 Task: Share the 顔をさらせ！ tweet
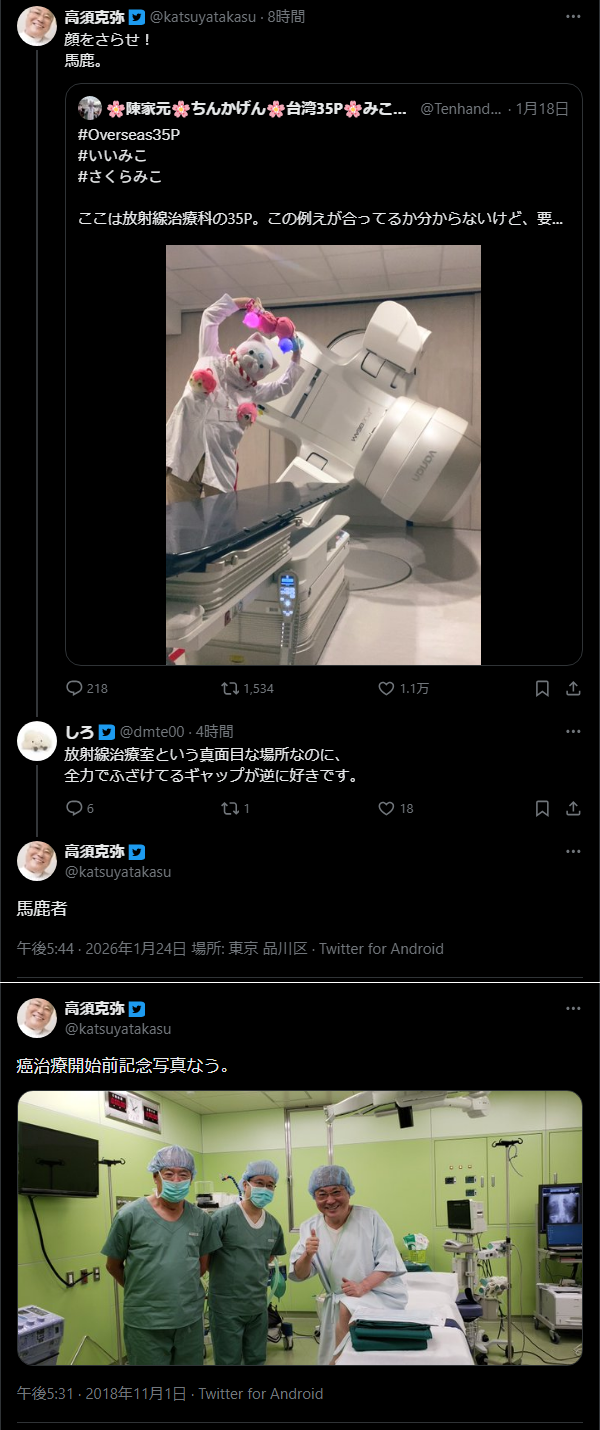coord(573,688)
